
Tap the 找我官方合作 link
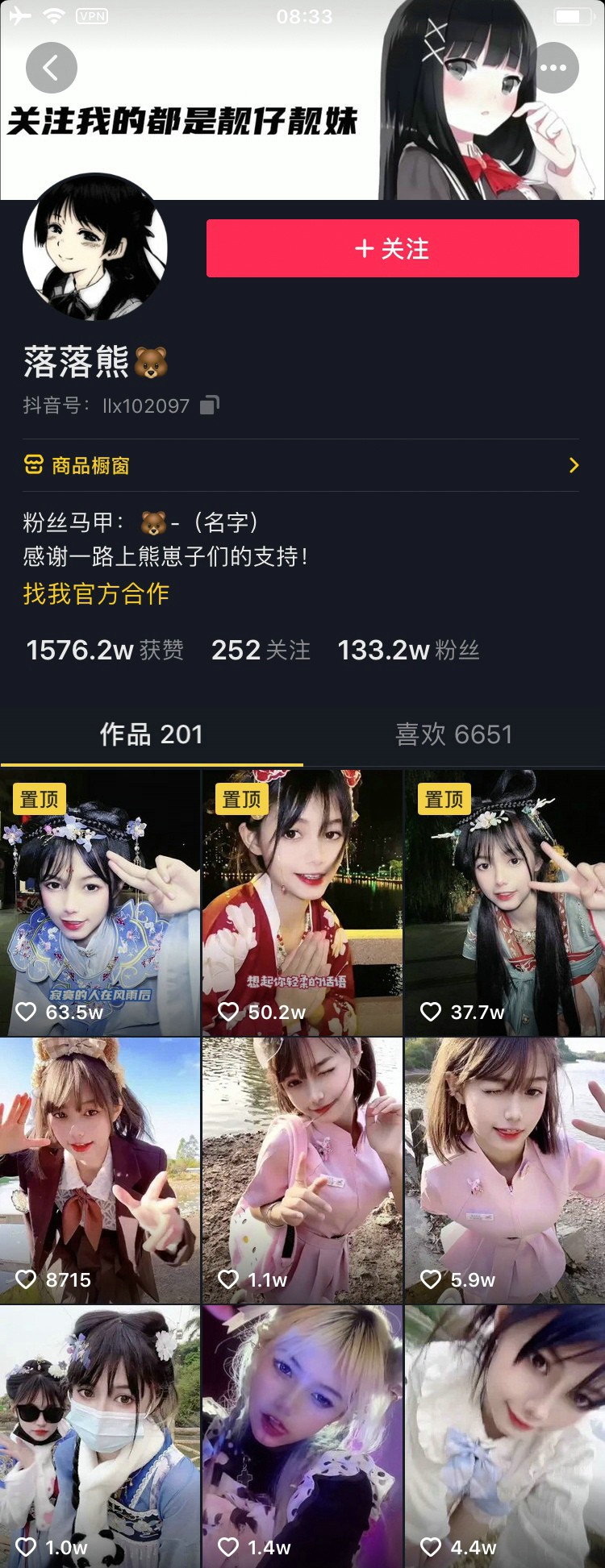pos(96,594)
